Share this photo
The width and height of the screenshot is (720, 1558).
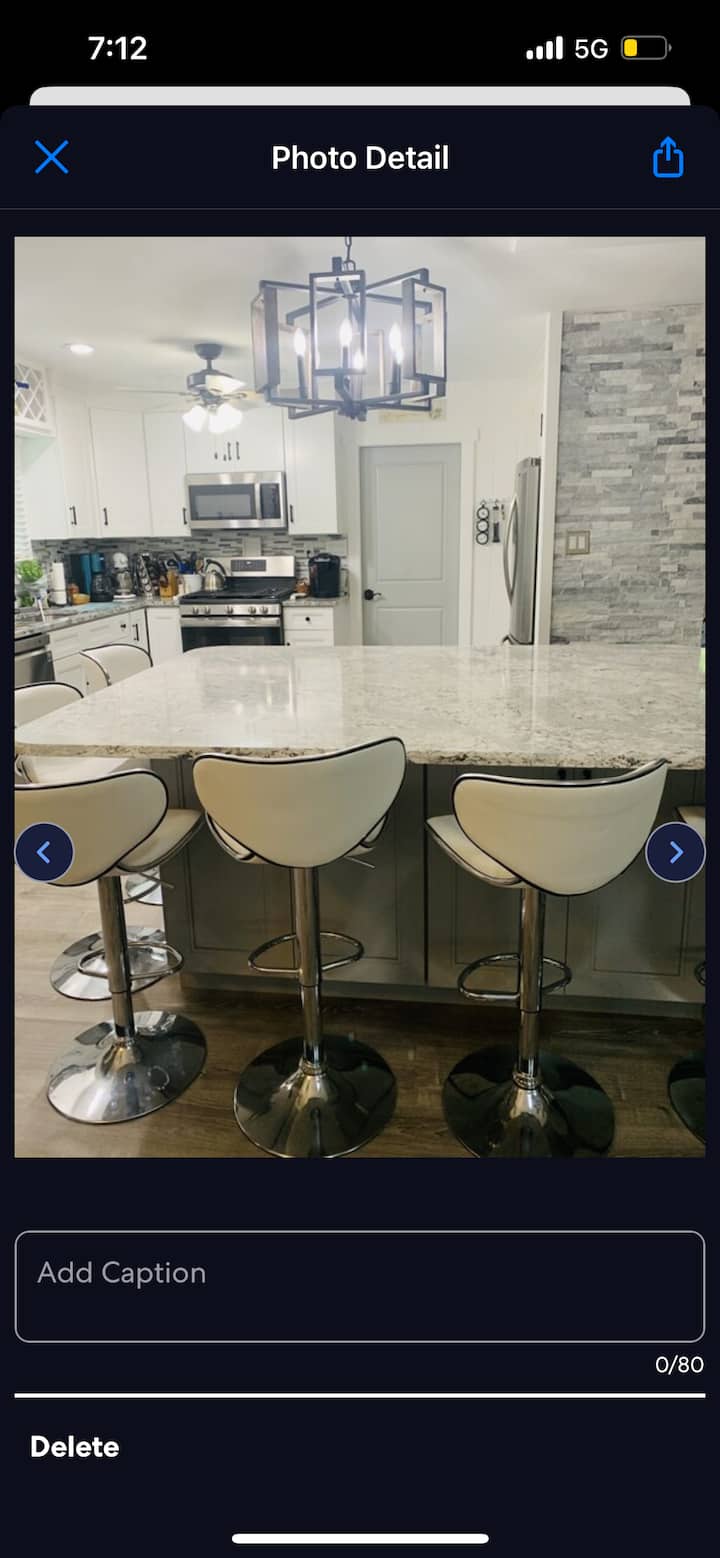pos(668,157)
